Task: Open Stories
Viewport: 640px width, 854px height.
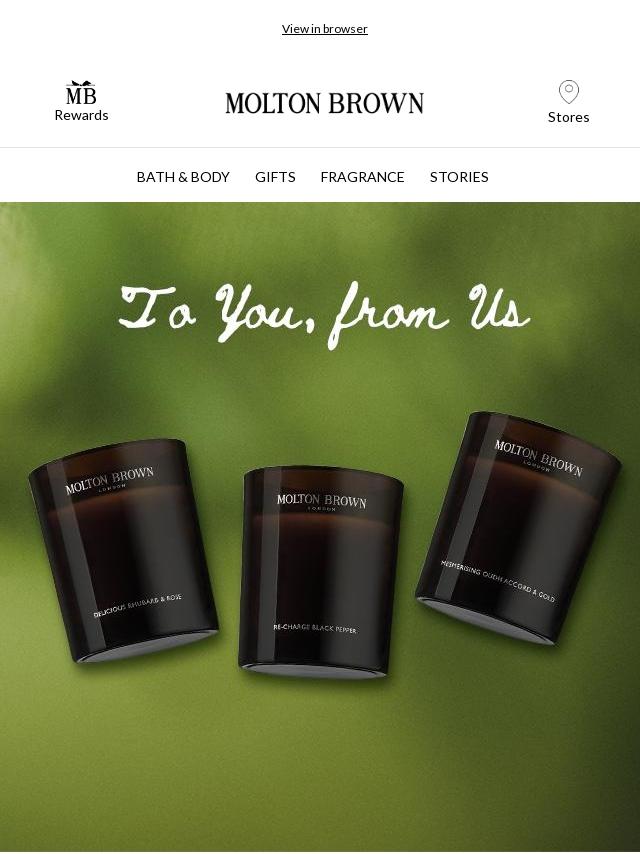Action: coord(459,177)
